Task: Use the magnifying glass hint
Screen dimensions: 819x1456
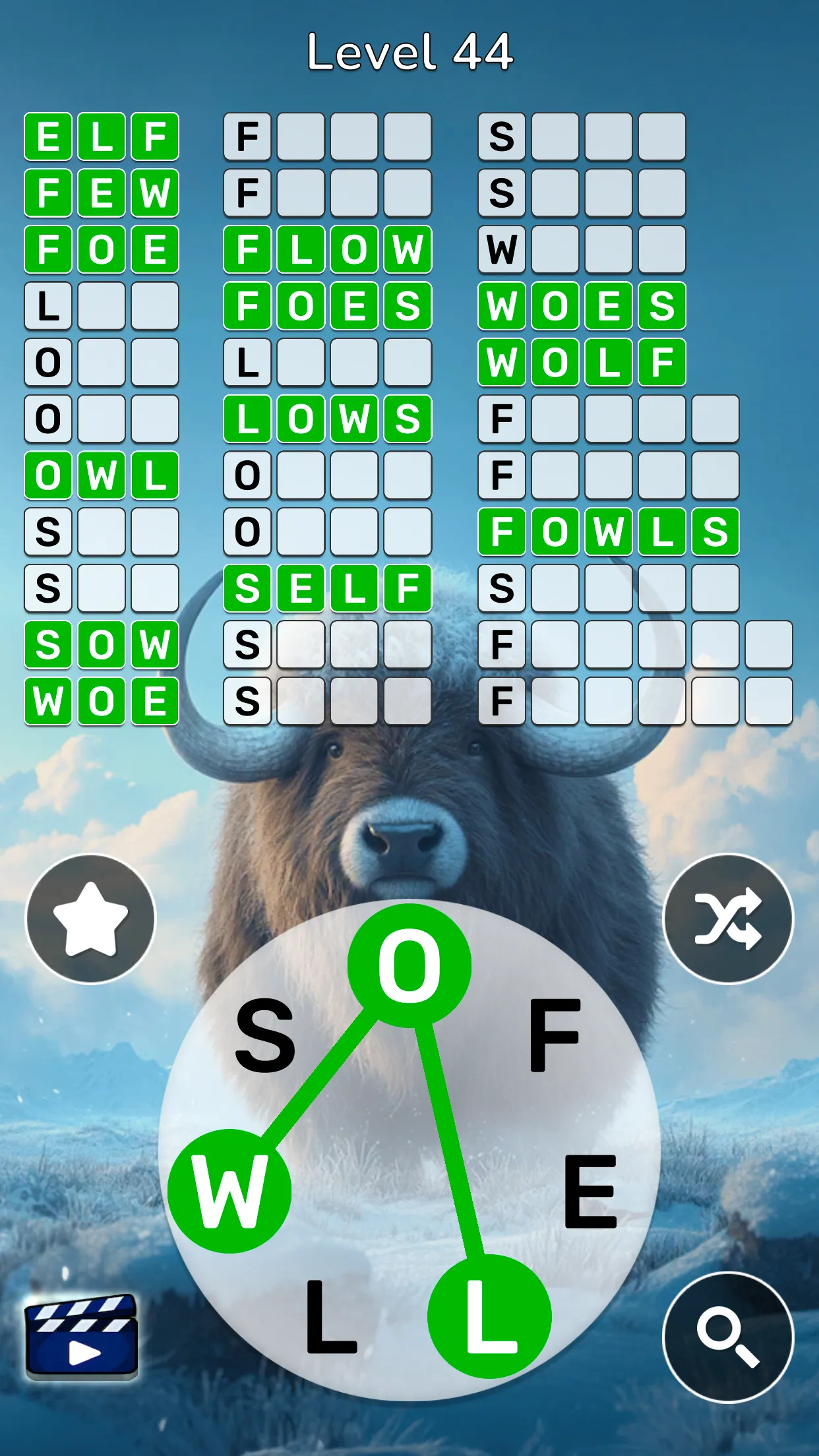Action: pos(728,1337)
